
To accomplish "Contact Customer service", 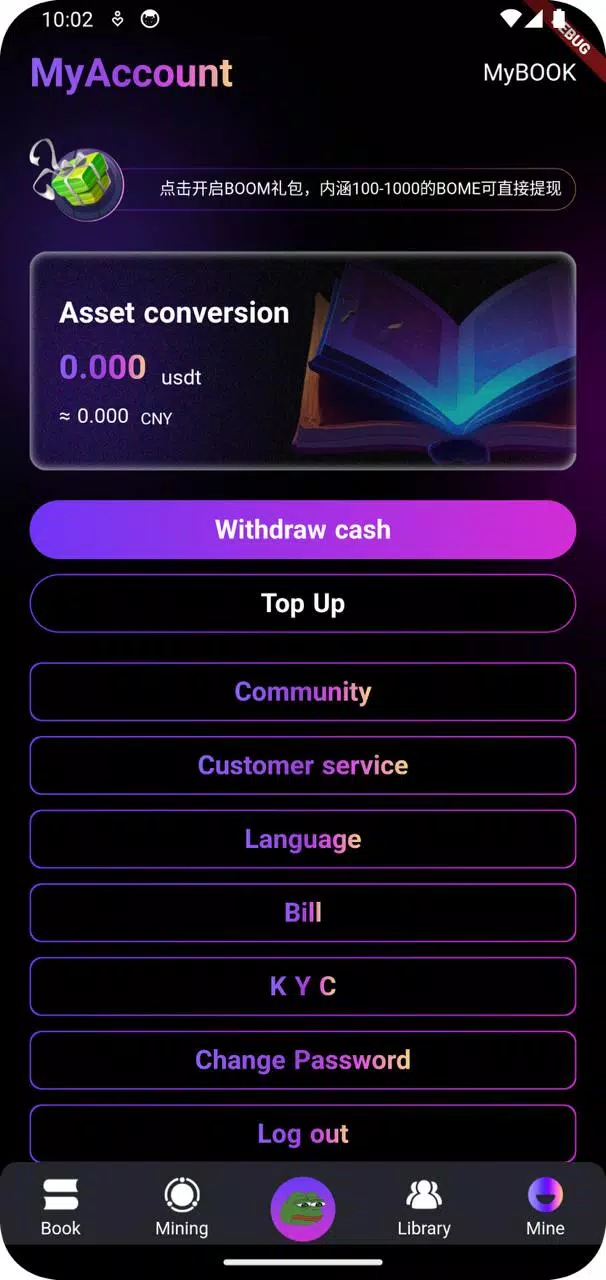I will 303,765.
